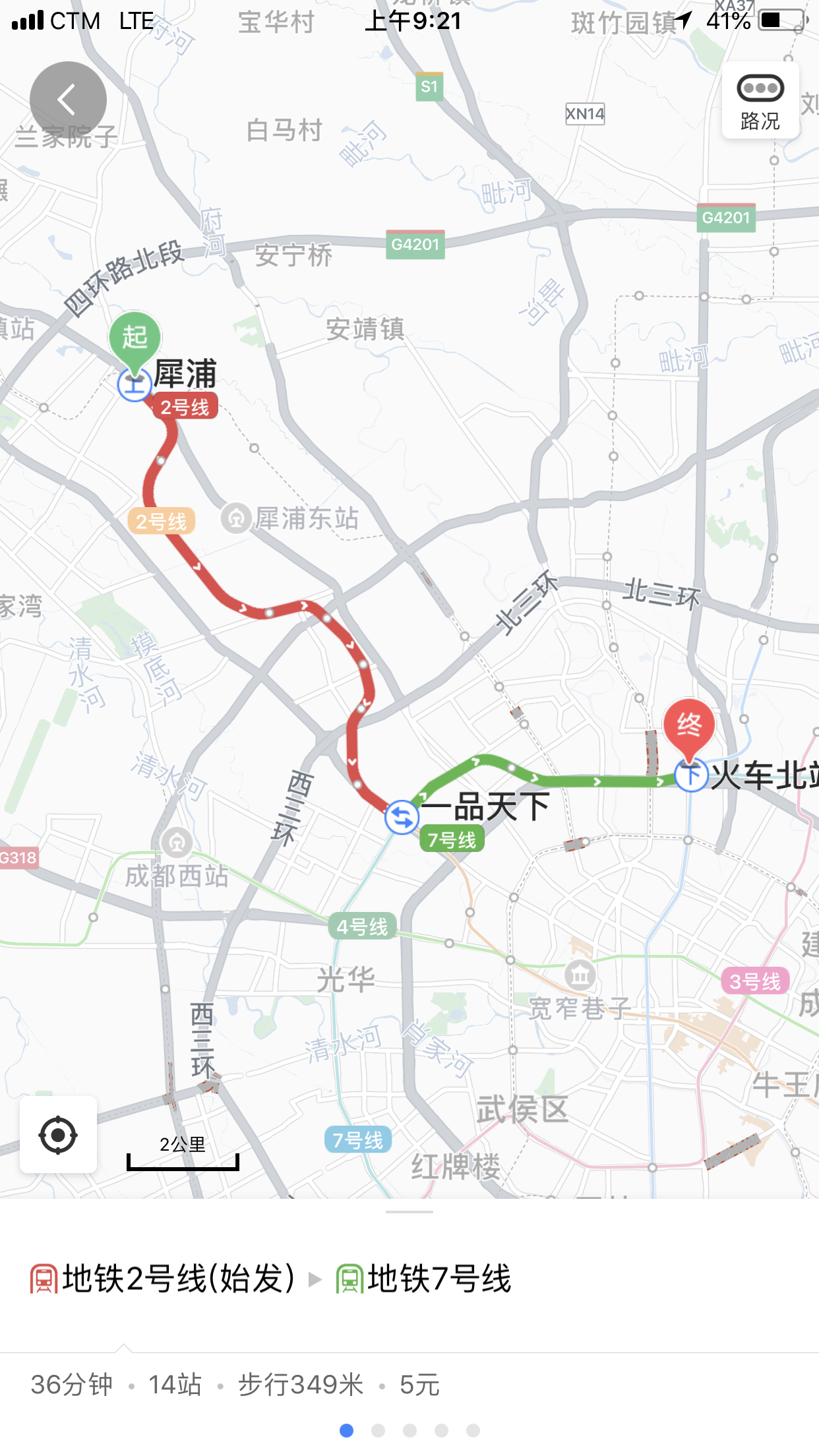This screenshot has height=1456, width=819.
Task: Go back using the round arrow button
Action: click(x=68, y=100)
